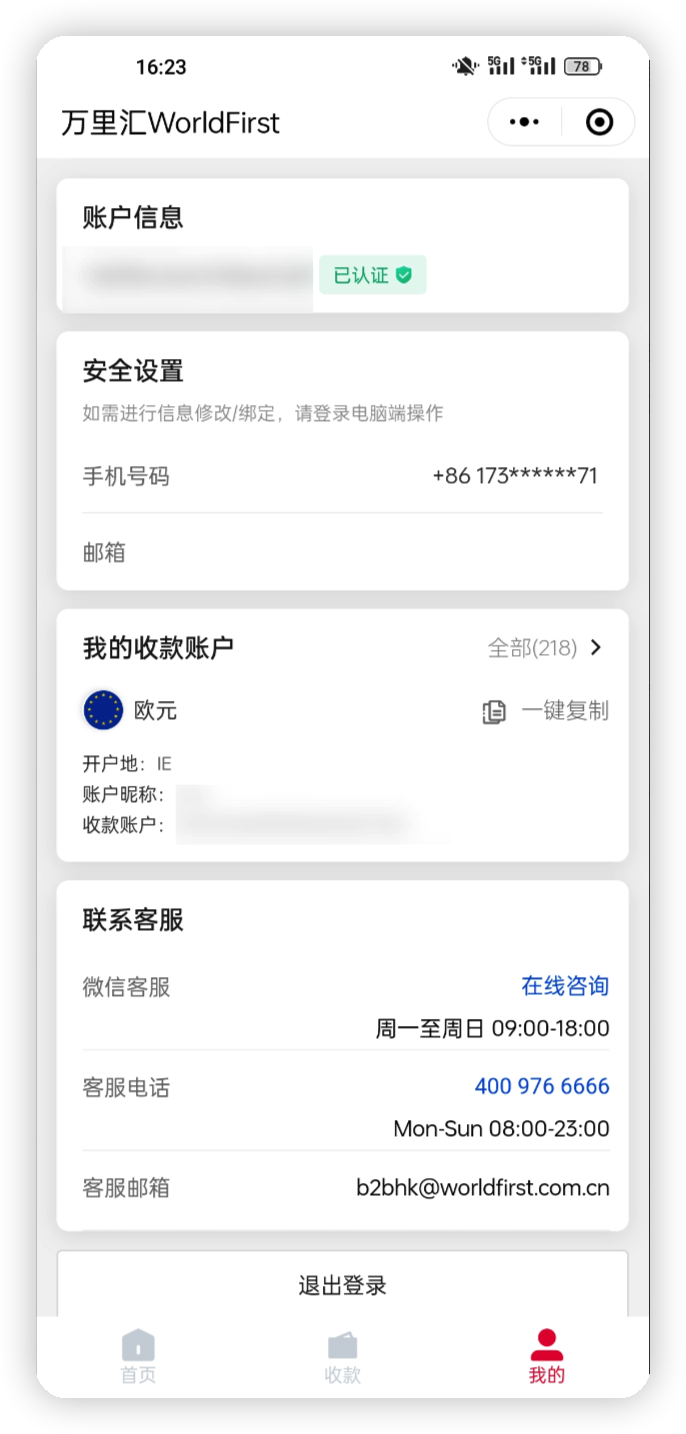
Task: Tap 退出登录 to log out
Action: [x=342, y=1285]
